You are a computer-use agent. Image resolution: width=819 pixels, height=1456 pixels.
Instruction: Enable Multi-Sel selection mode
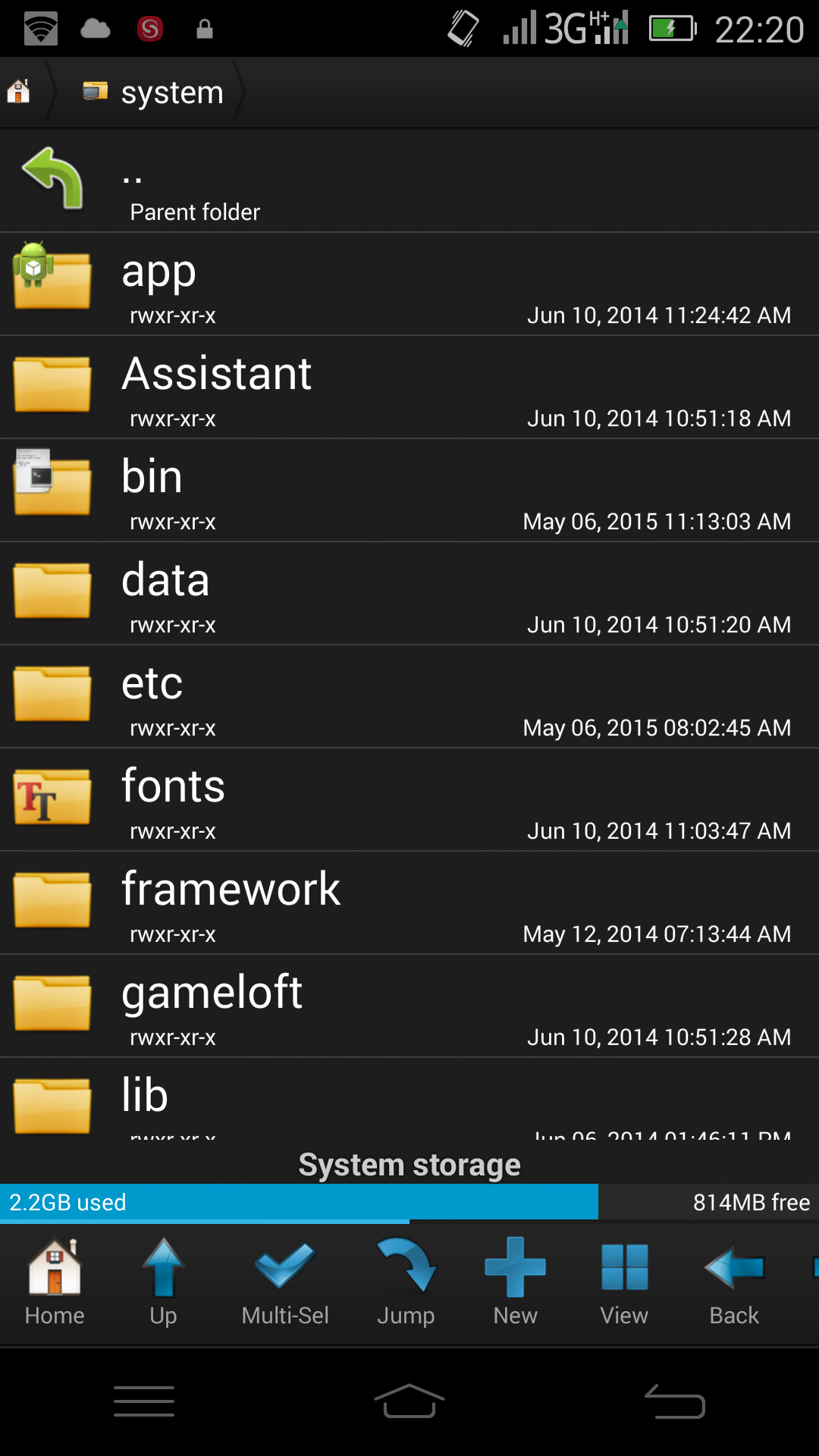[285, 1282]
